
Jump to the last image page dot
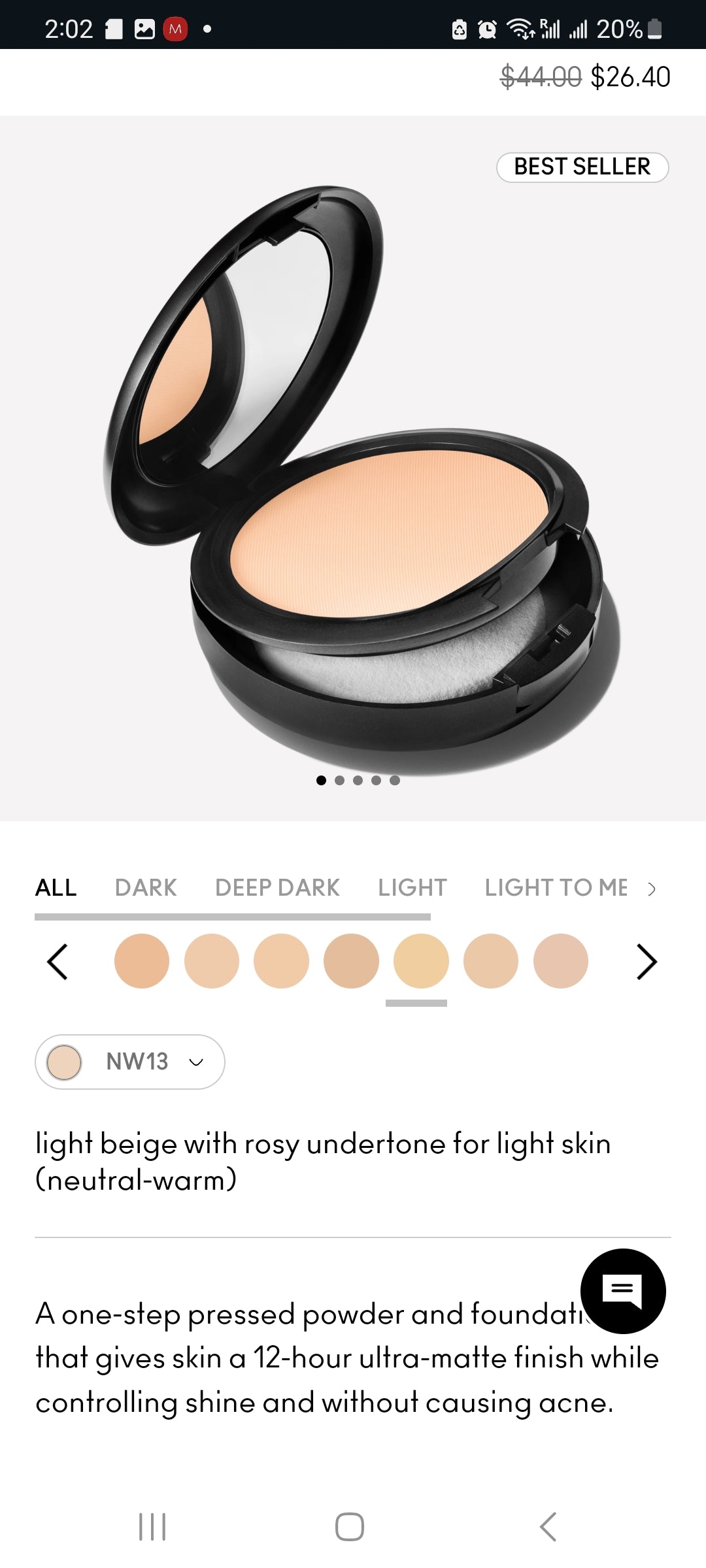(x=395, y=780)
